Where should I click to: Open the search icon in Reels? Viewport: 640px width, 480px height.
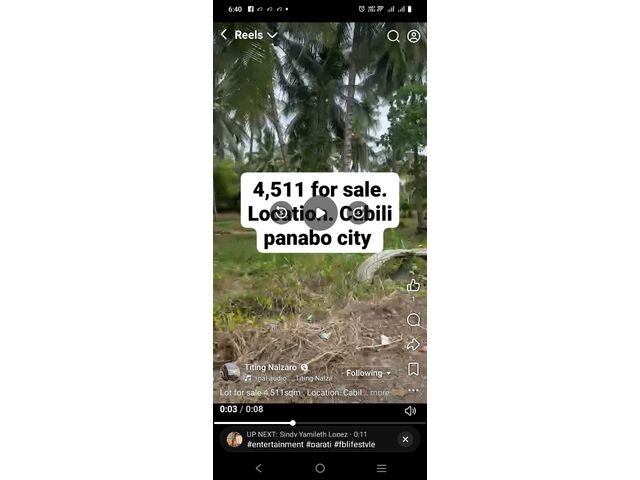393,36
